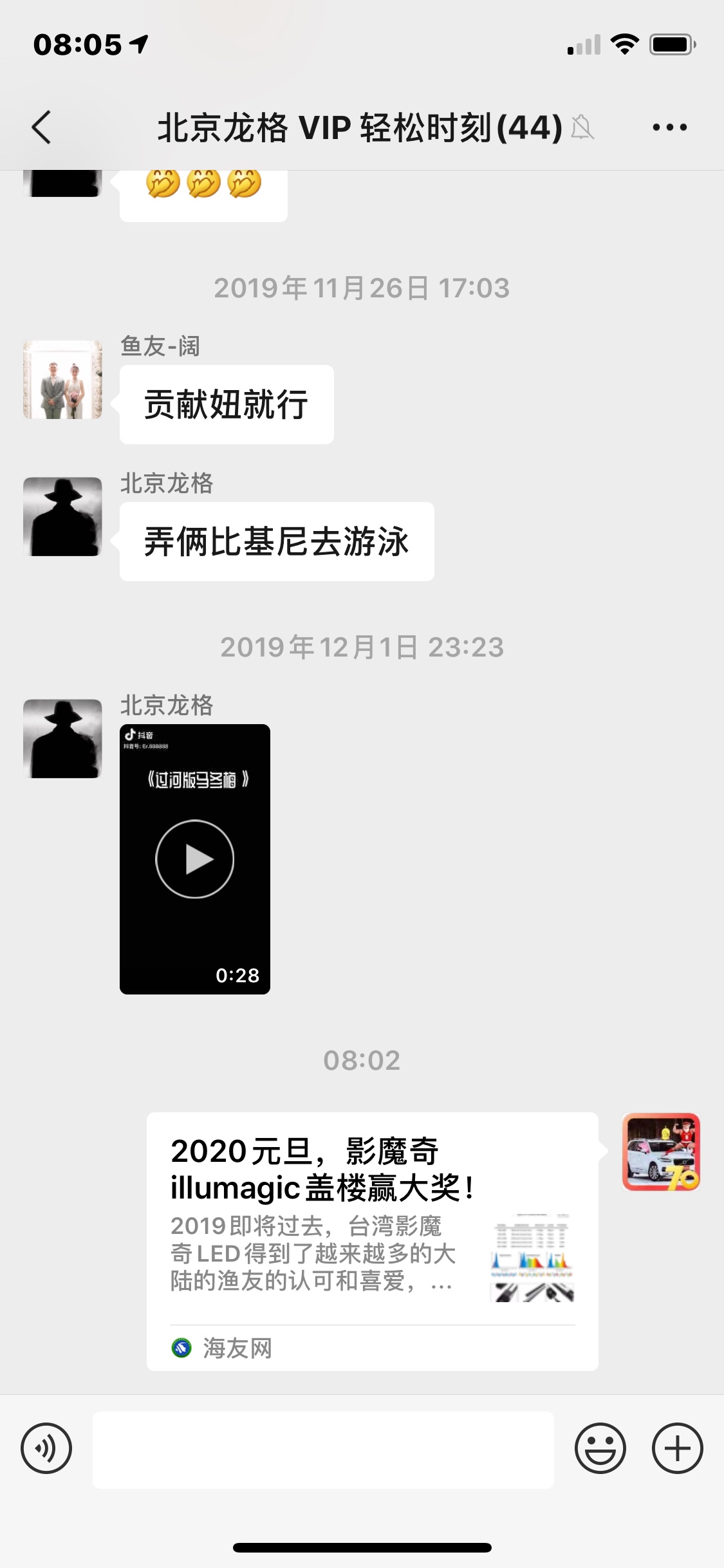The height and width of the screenshot is (1568, 724).
Task: Open 北京龙格's avatar beside the Douyin video
Action: point(62,738)
